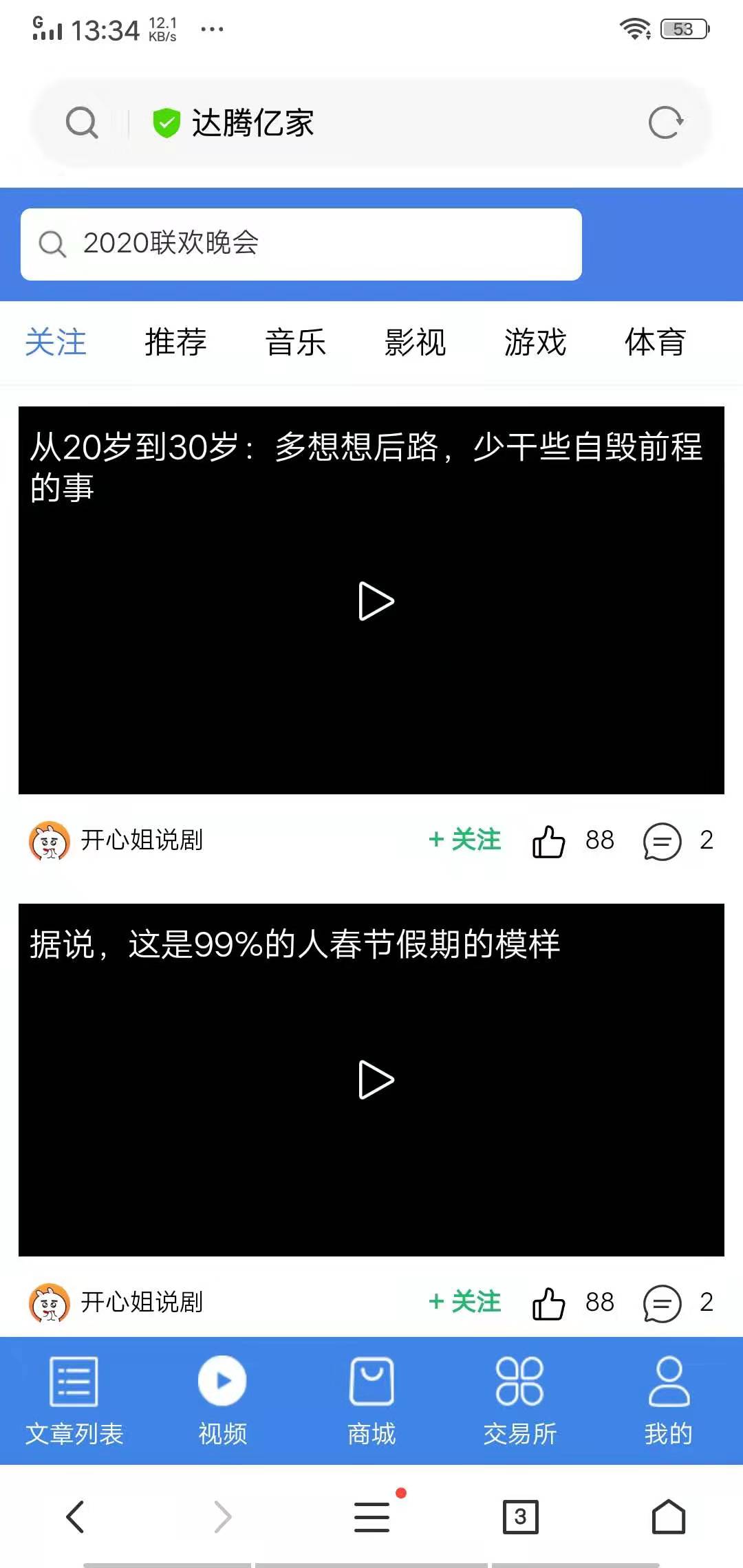Open the browser home screen icon
This screenshot has width=743, height=1568.
pos(668,1516)
